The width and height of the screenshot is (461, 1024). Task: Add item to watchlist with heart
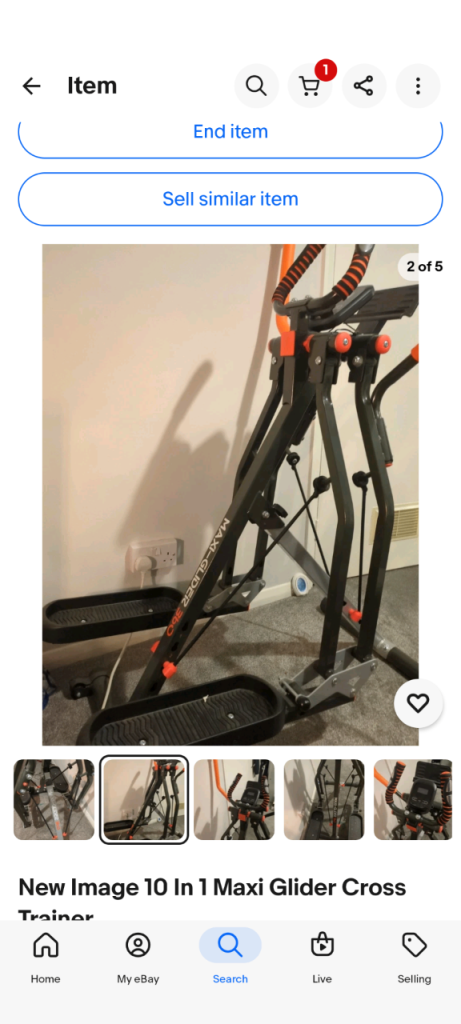pos(418,703)
